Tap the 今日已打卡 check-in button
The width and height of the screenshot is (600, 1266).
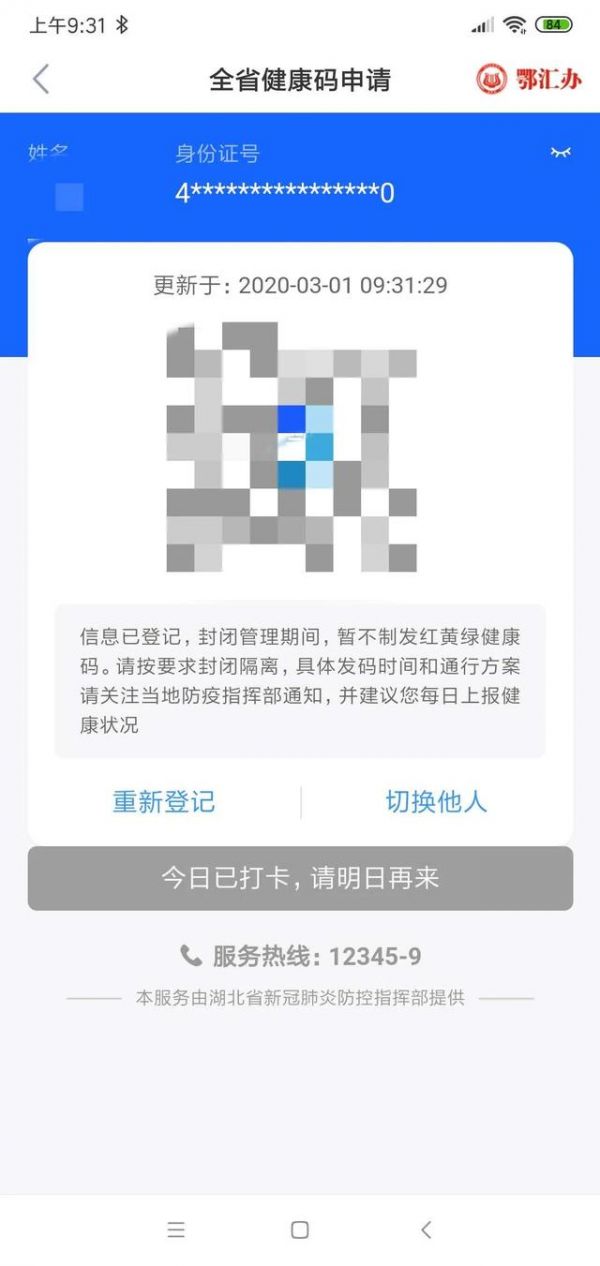pos(300,878)
